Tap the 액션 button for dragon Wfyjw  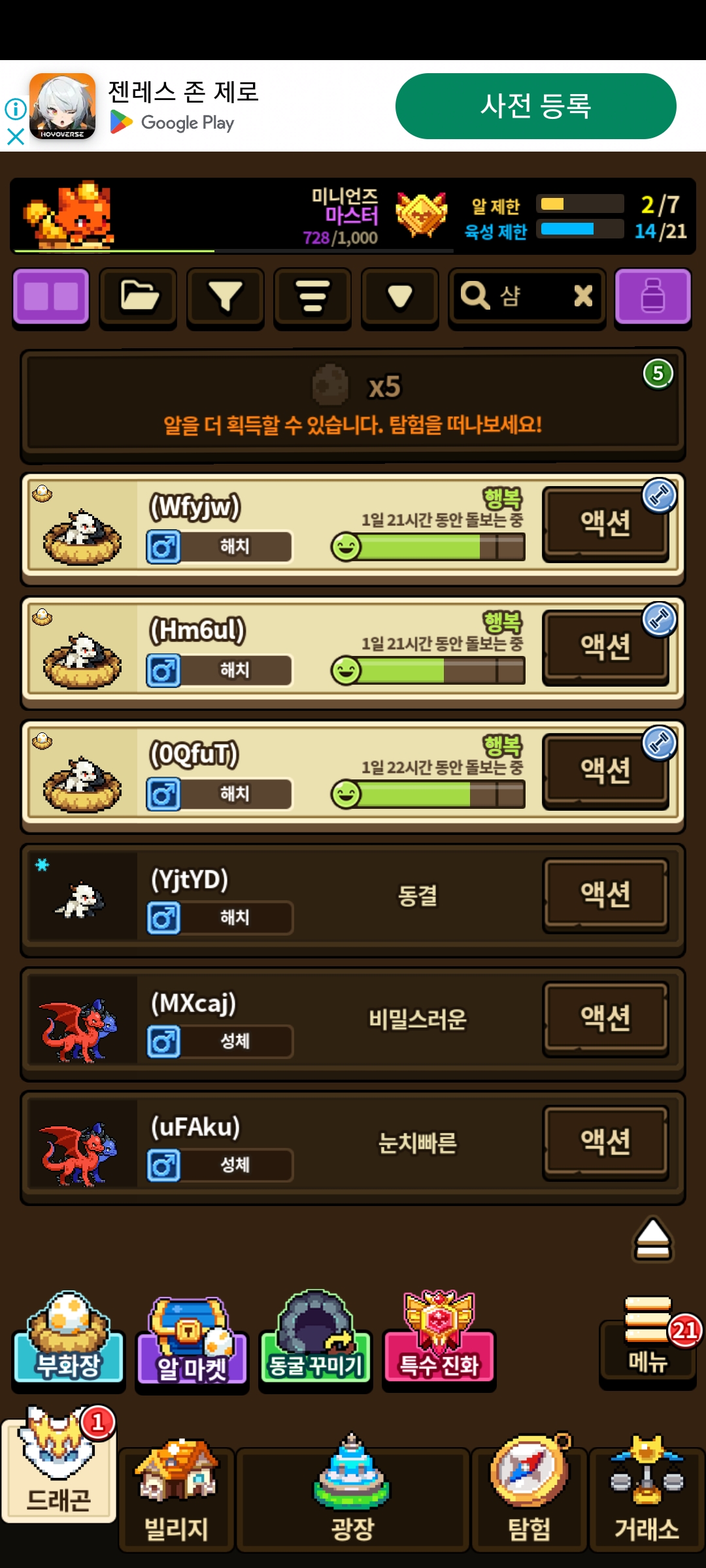click(x=605, y=524)
